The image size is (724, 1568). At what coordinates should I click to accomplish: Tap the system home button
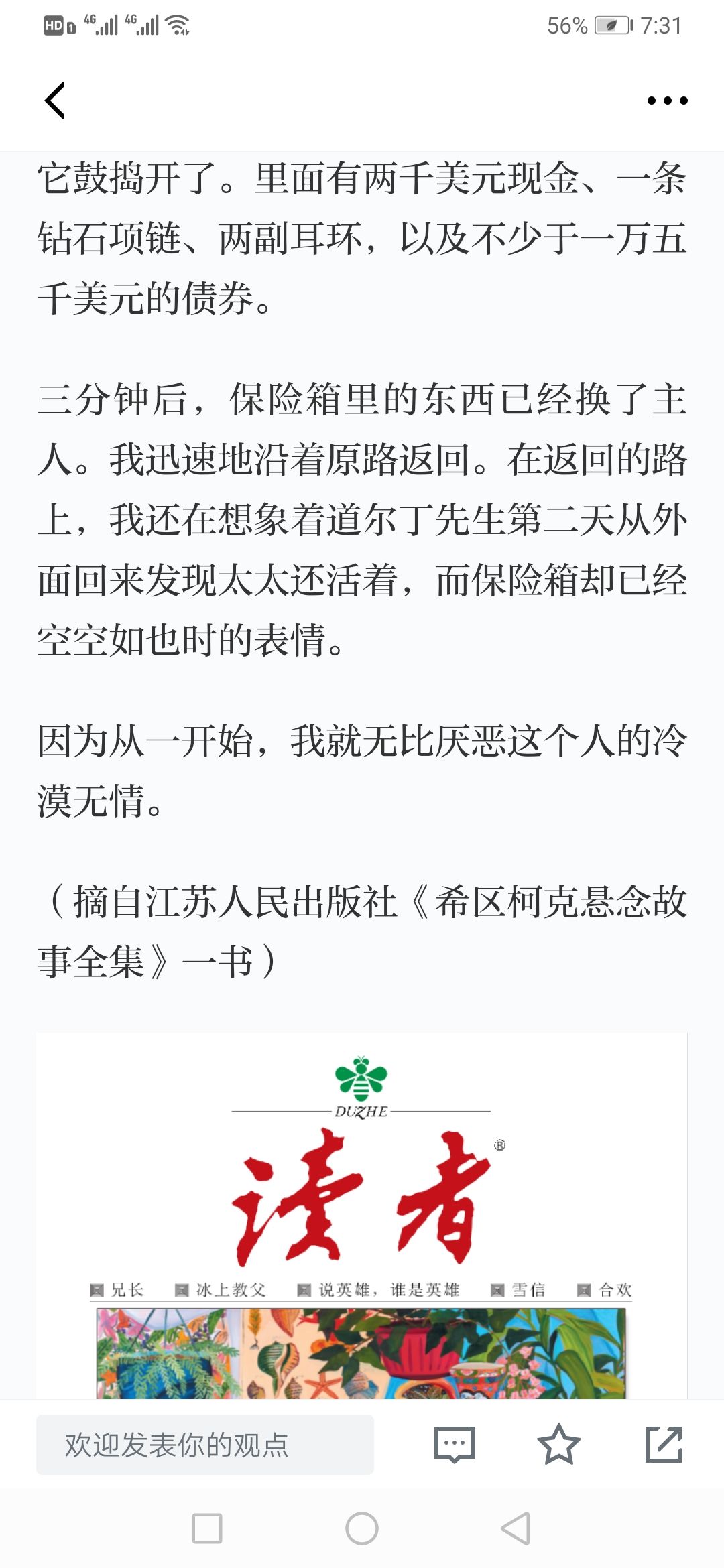[x=362, y=1528]
